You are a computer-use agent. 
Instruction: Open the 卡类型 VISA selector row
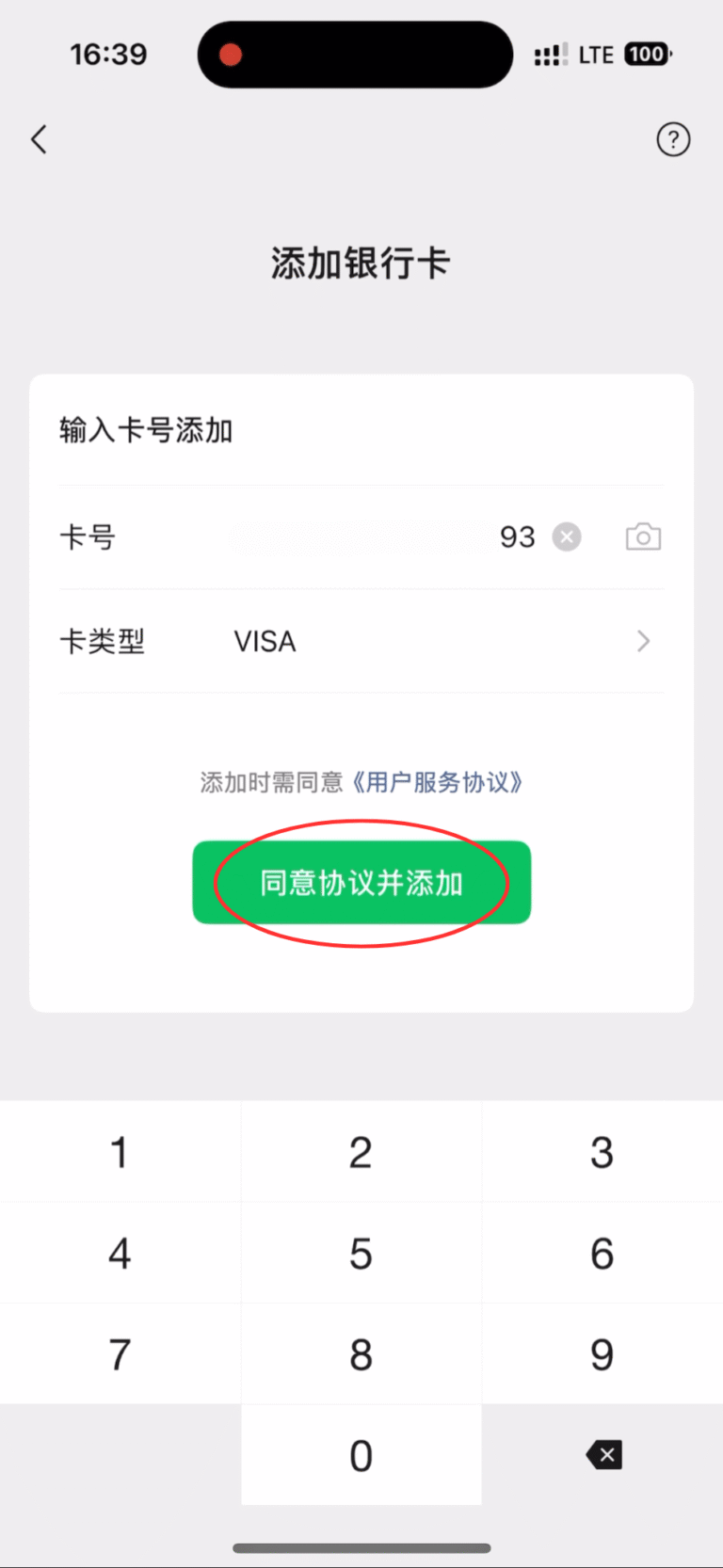(x=361, y=642)
